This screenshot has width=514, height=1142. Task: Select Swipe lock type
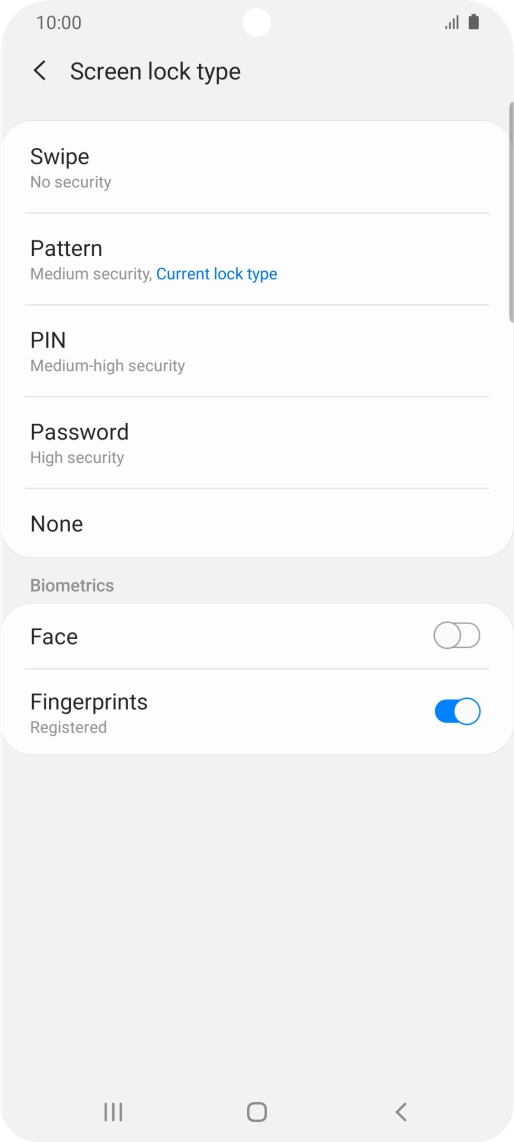click(x=257, y=168)
